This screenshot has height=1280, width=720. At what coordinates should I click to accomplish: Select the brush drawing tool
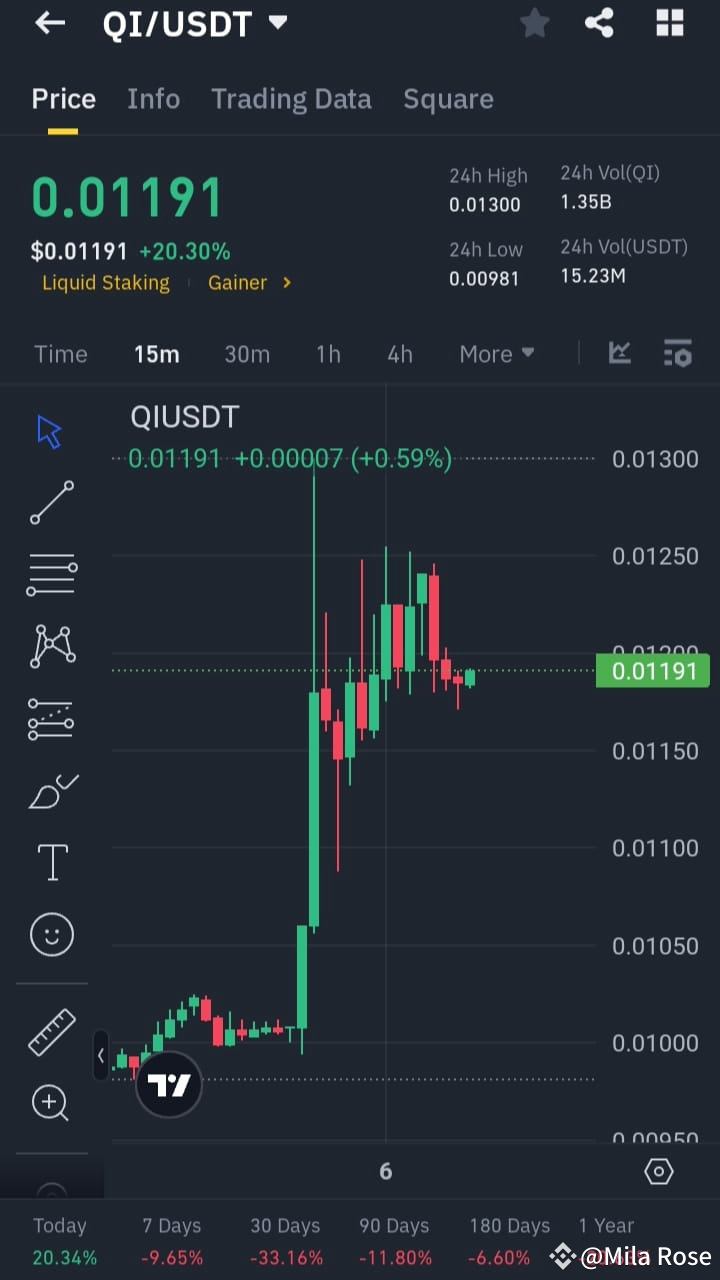point(51,790)
